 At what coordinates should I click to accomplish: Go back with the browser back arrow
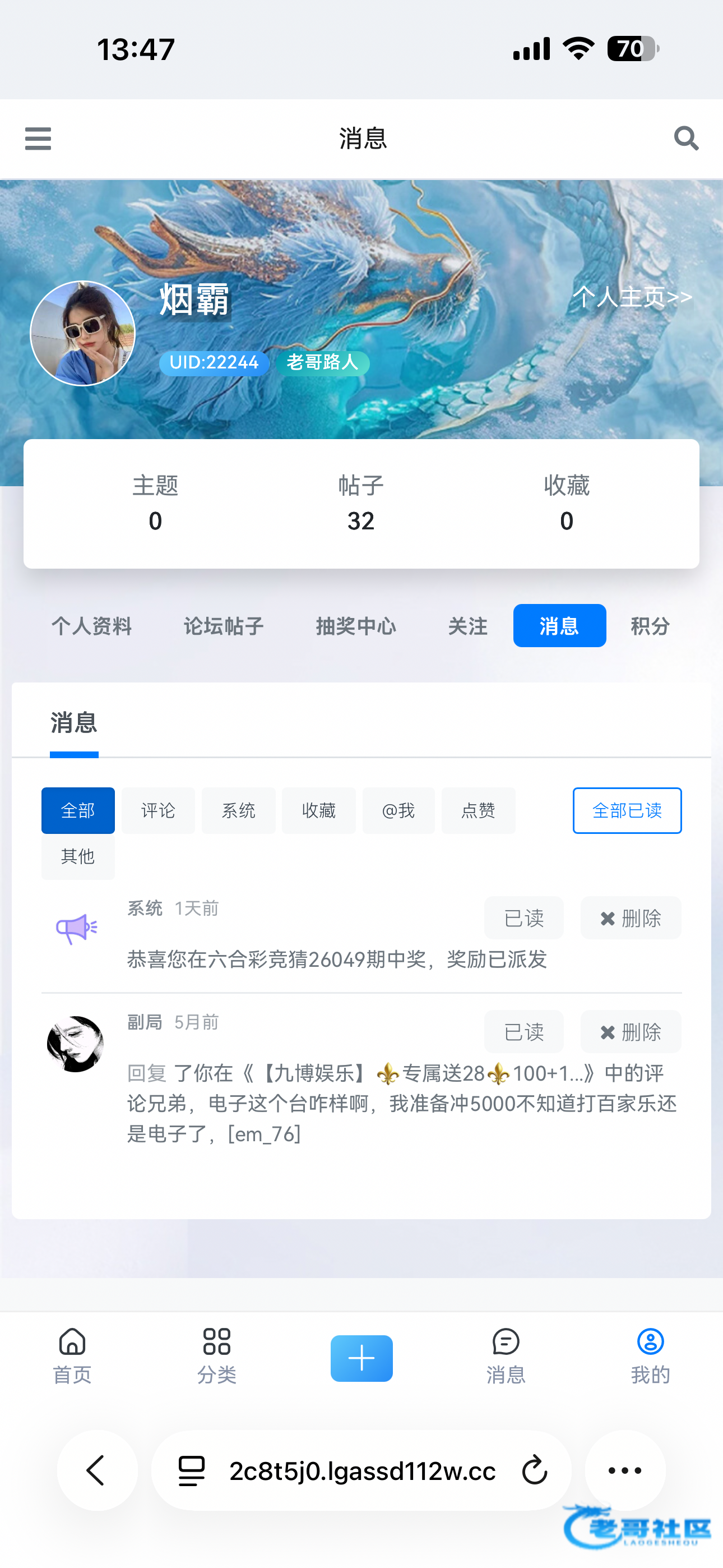[97, 1470]
